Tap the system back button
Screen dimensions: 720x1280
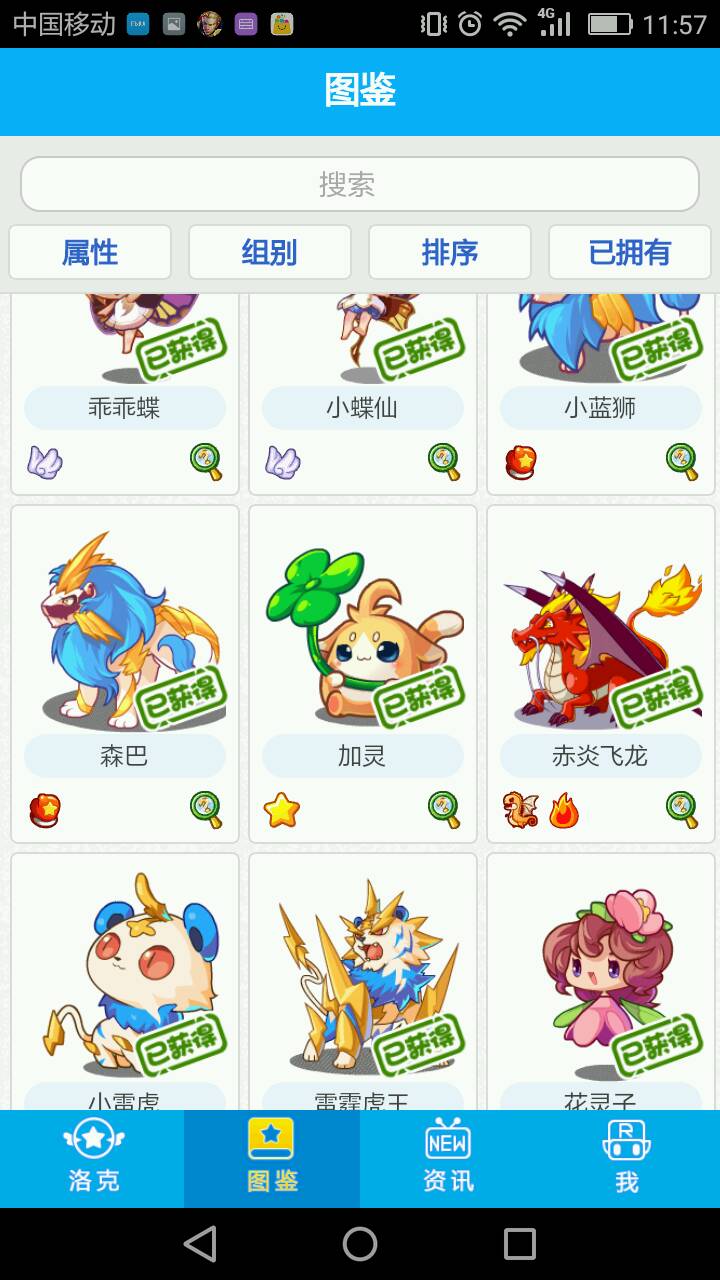200,1244
